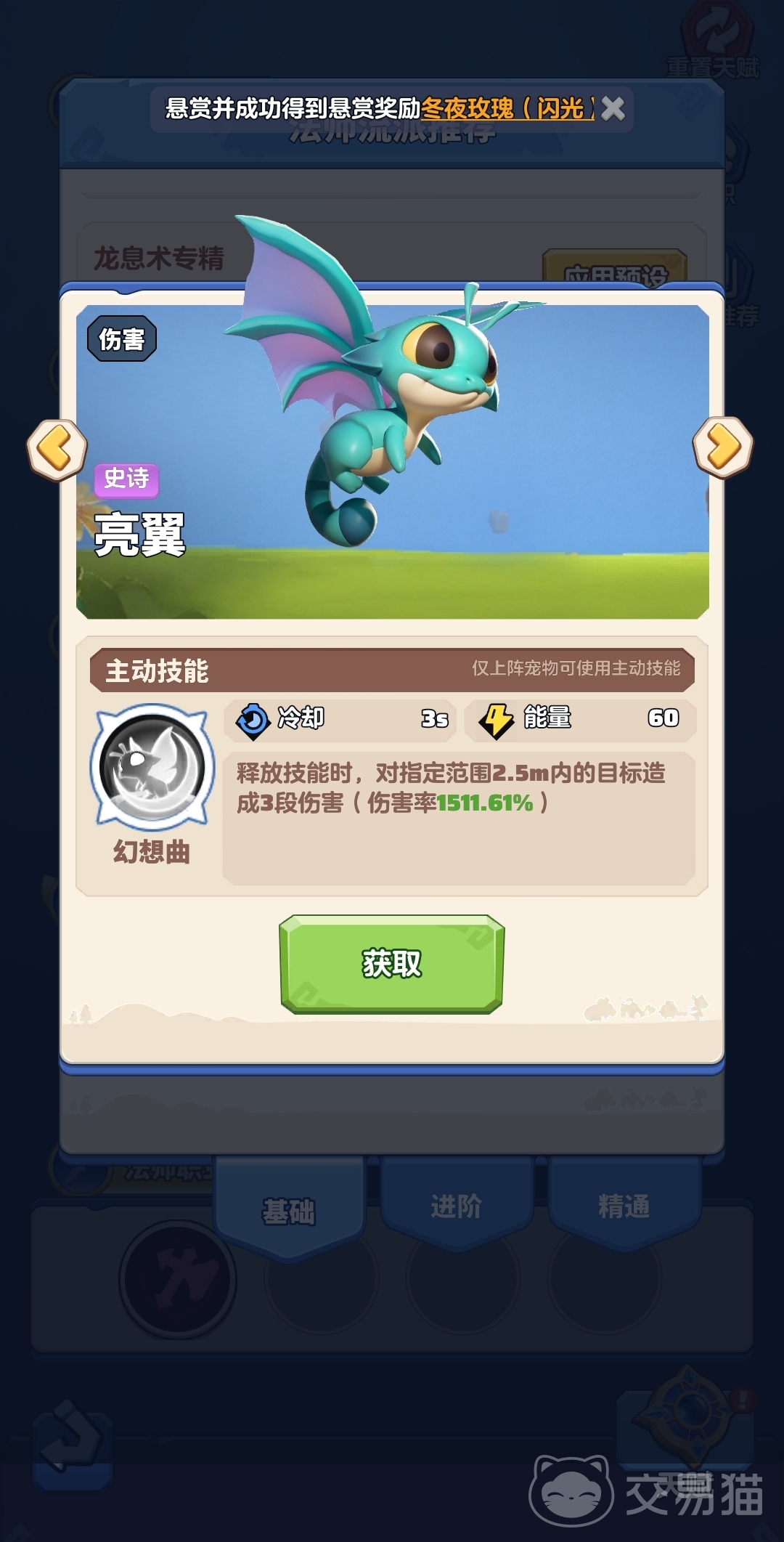Open the 冬夜玫瑰（闪光）reward link

[x=507, y=109]
